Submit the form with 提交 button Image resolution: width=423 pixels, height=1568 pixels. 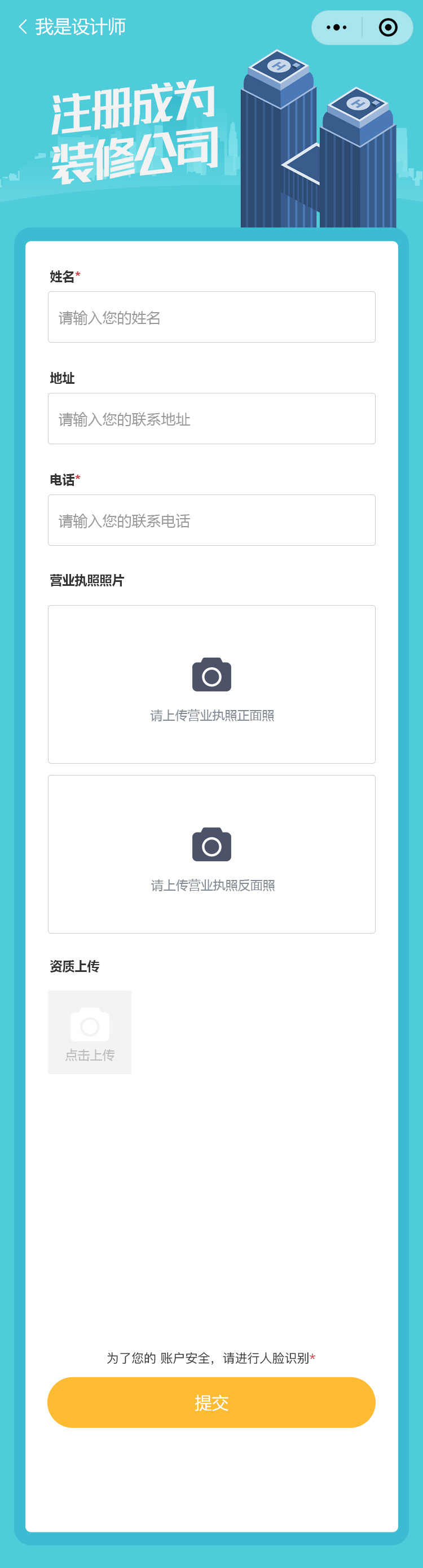211,1403
